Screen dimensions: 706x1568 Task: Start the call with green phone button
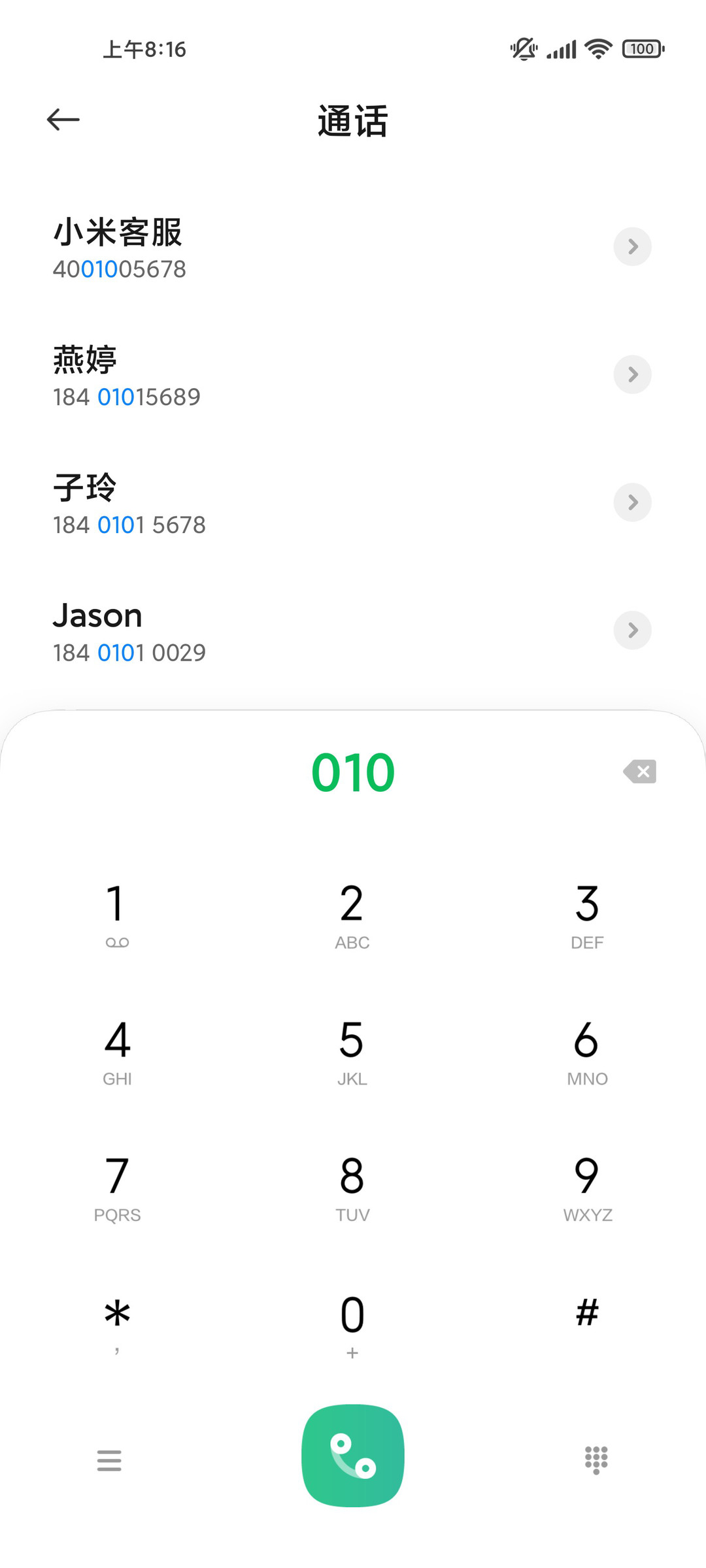click(x=353, y=1456)
